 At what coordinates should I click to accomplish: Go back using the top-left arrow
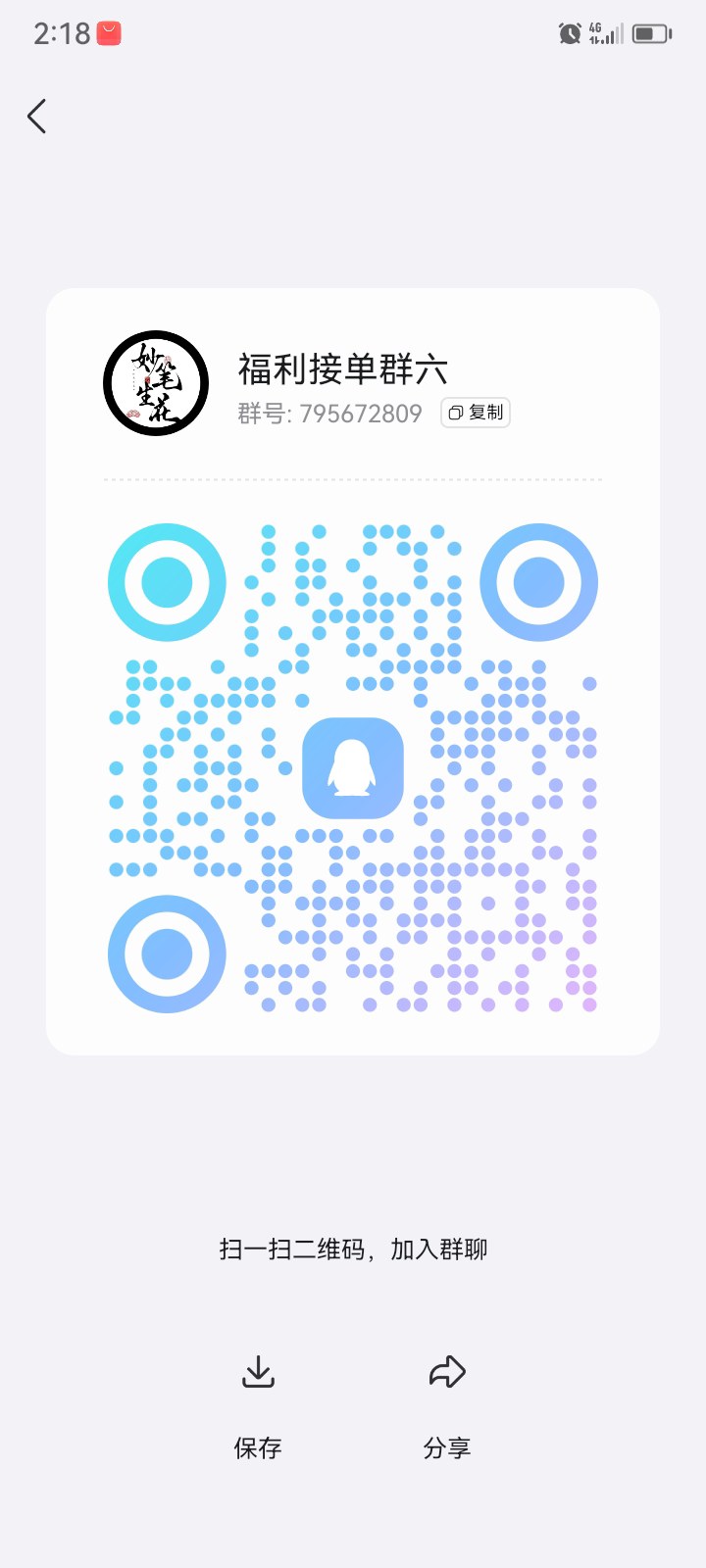coord(37,117)
